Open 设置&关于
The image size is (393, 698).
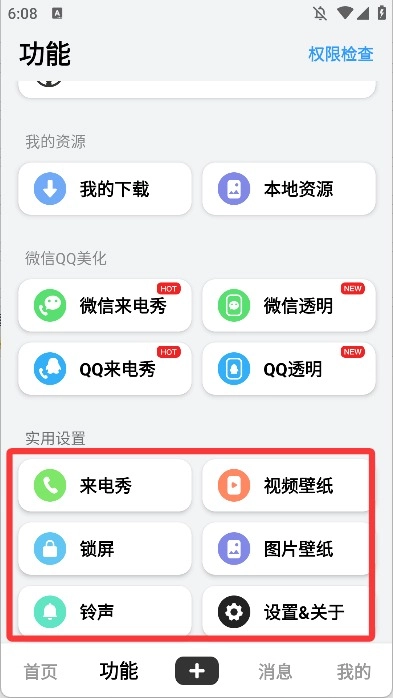click(286, 610)
